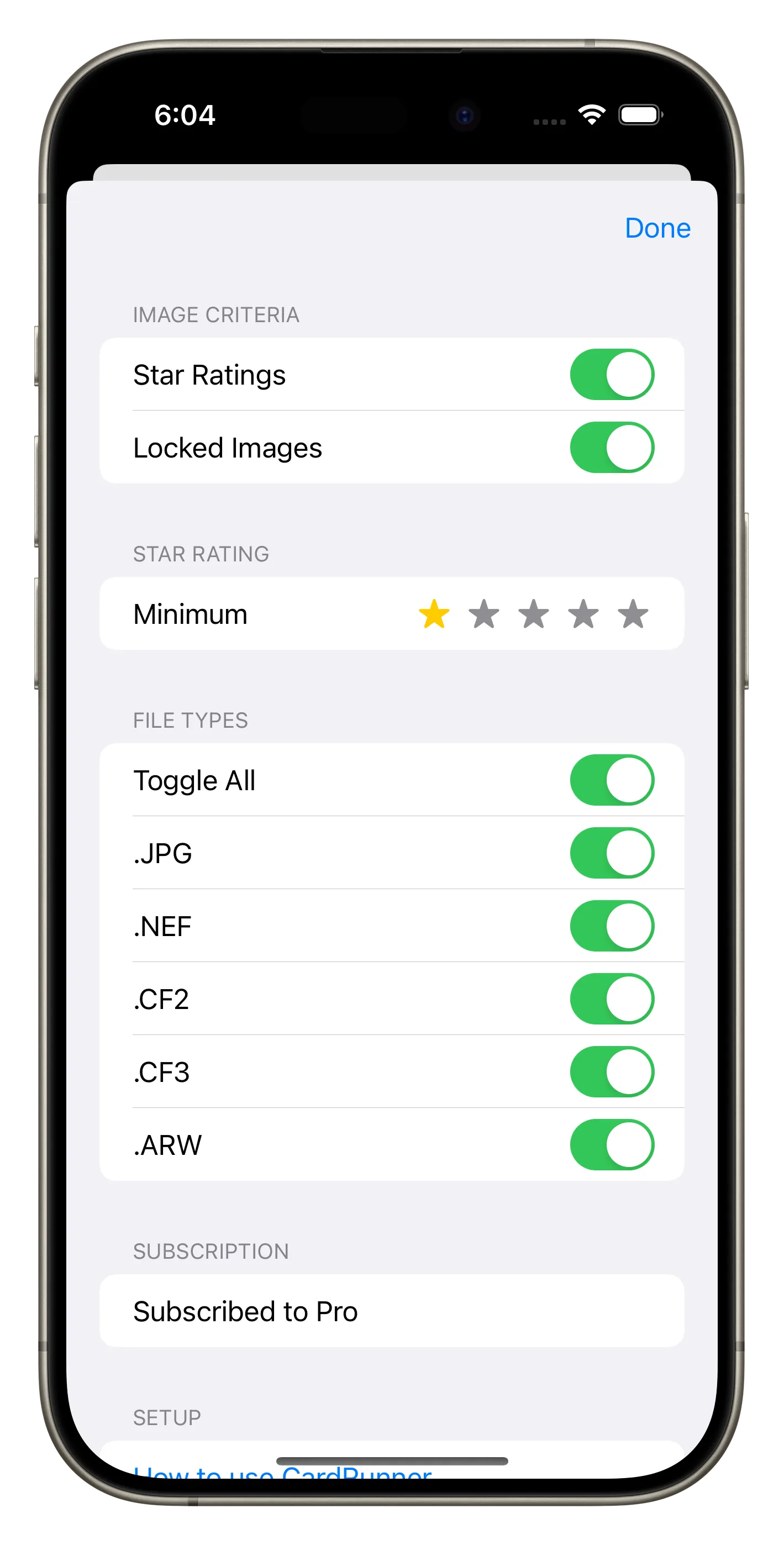The height and width of the screenshot is (1545, 784).
Task: Toggle the .CF2 file type switch
Action: pos(611,999)
